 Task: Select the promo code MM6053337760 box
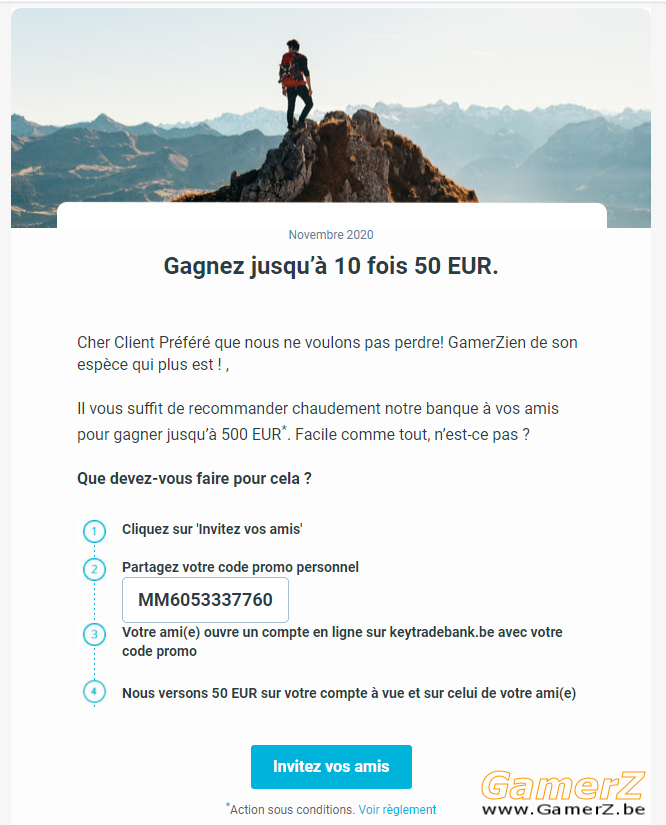(x=205, y=600)
